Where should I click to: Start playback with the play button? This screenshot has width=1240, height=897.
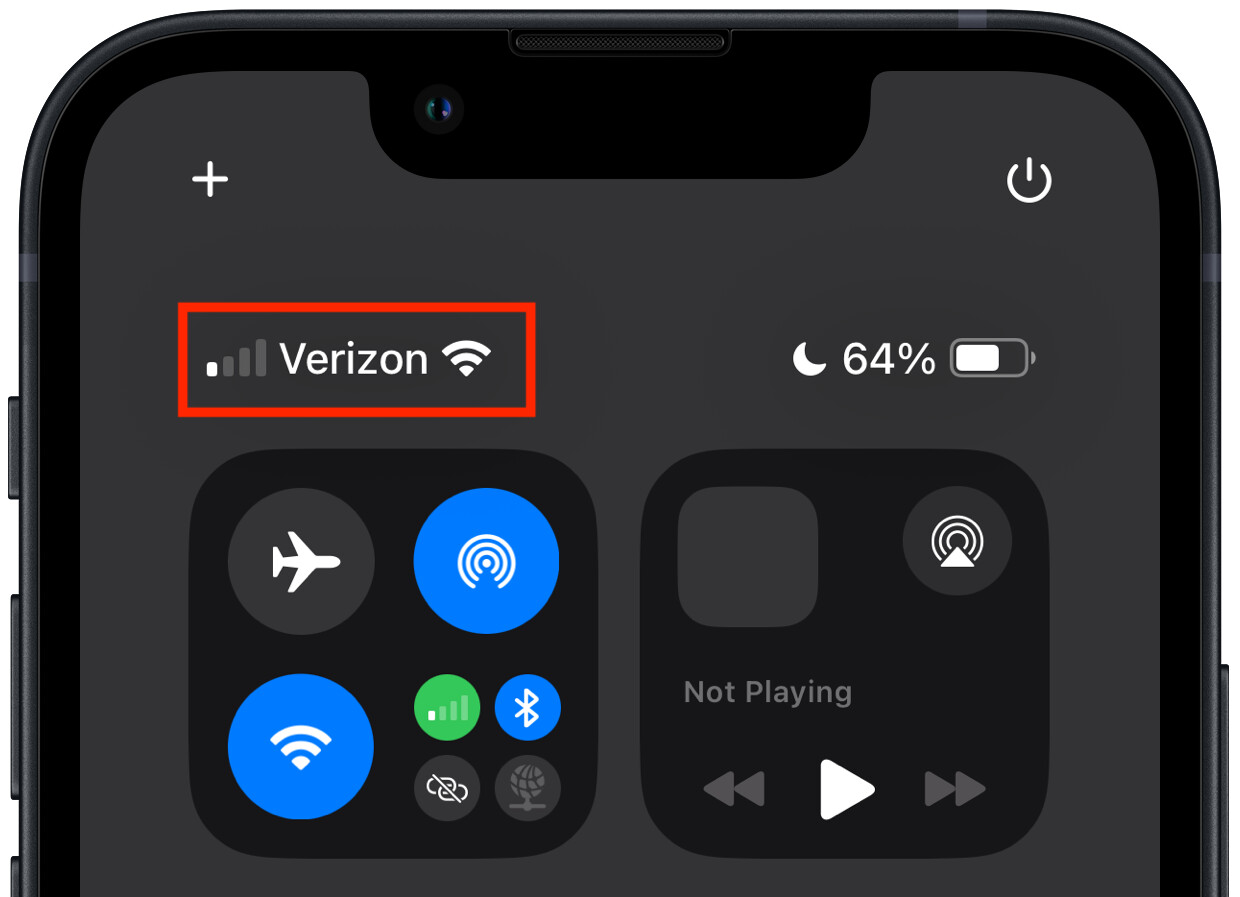(x=846, y=789)
